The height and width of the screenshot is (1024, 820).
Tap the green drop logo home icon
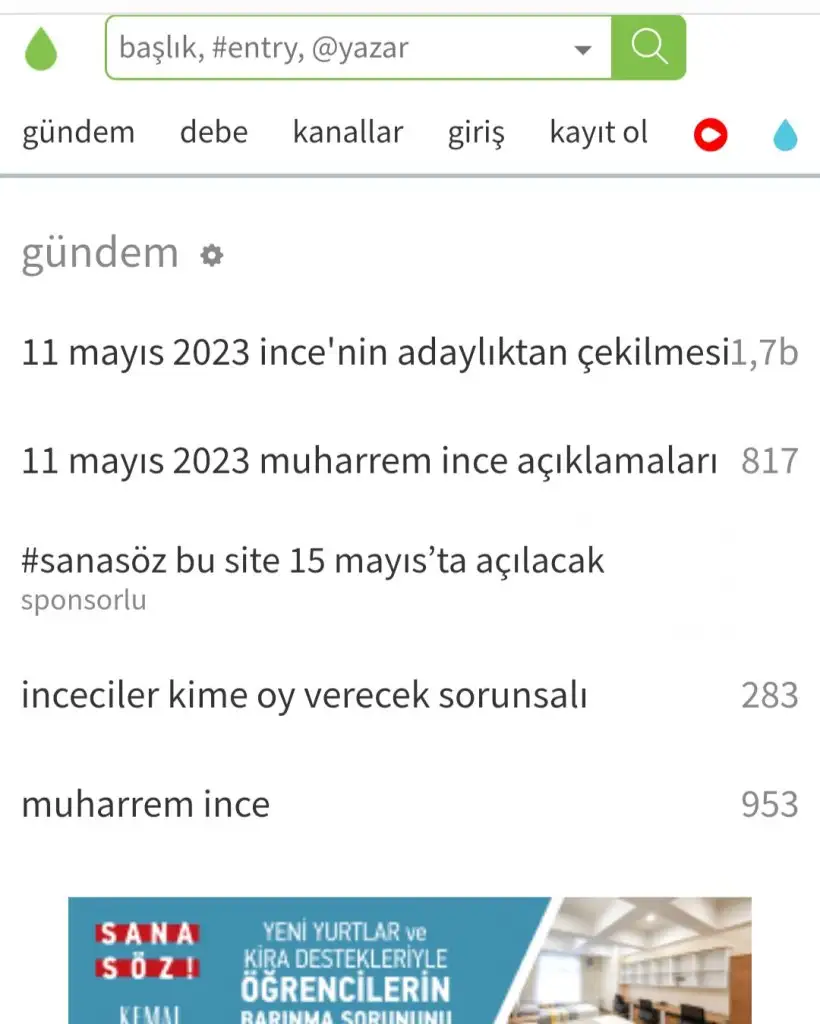pos(41,48)
